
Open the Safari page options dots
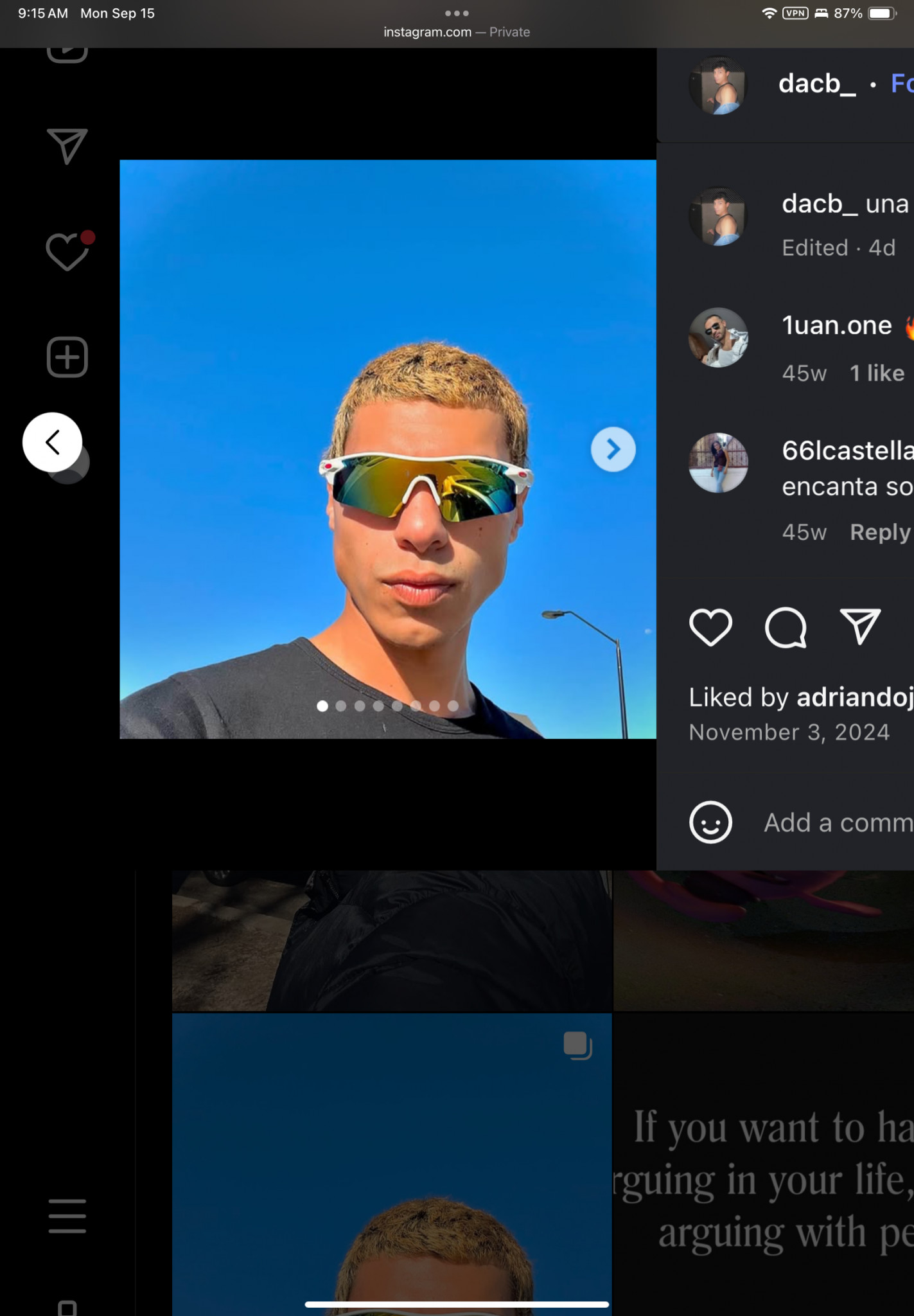(x=457, y=13)
